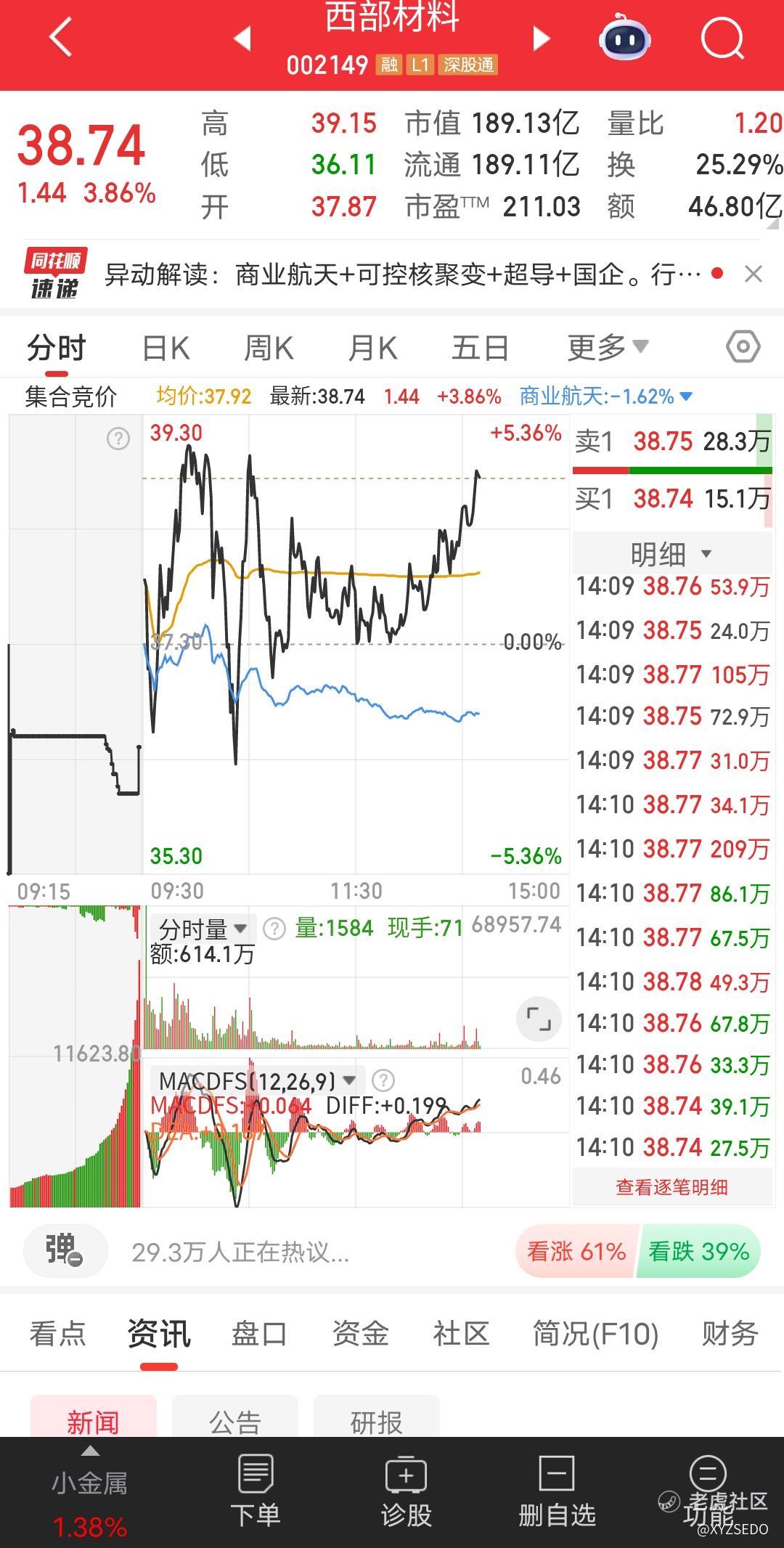Expand the 更多 chart options
This screenshot has height=1548, width=784.
pyautogui.click(x=607, y=349)
